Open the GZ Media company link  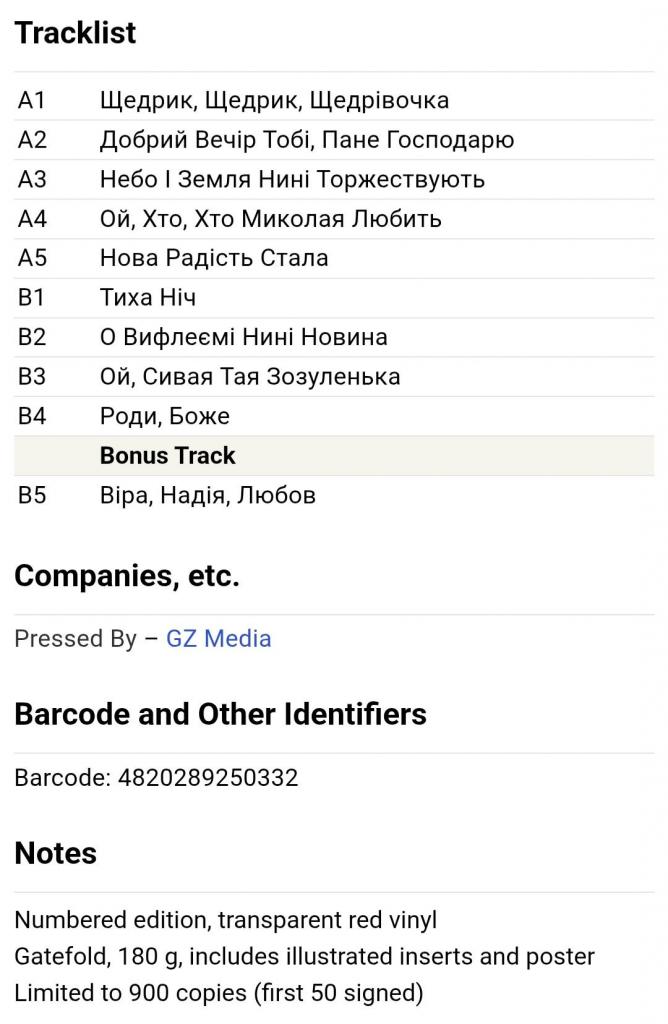click(x=218, y=639)
